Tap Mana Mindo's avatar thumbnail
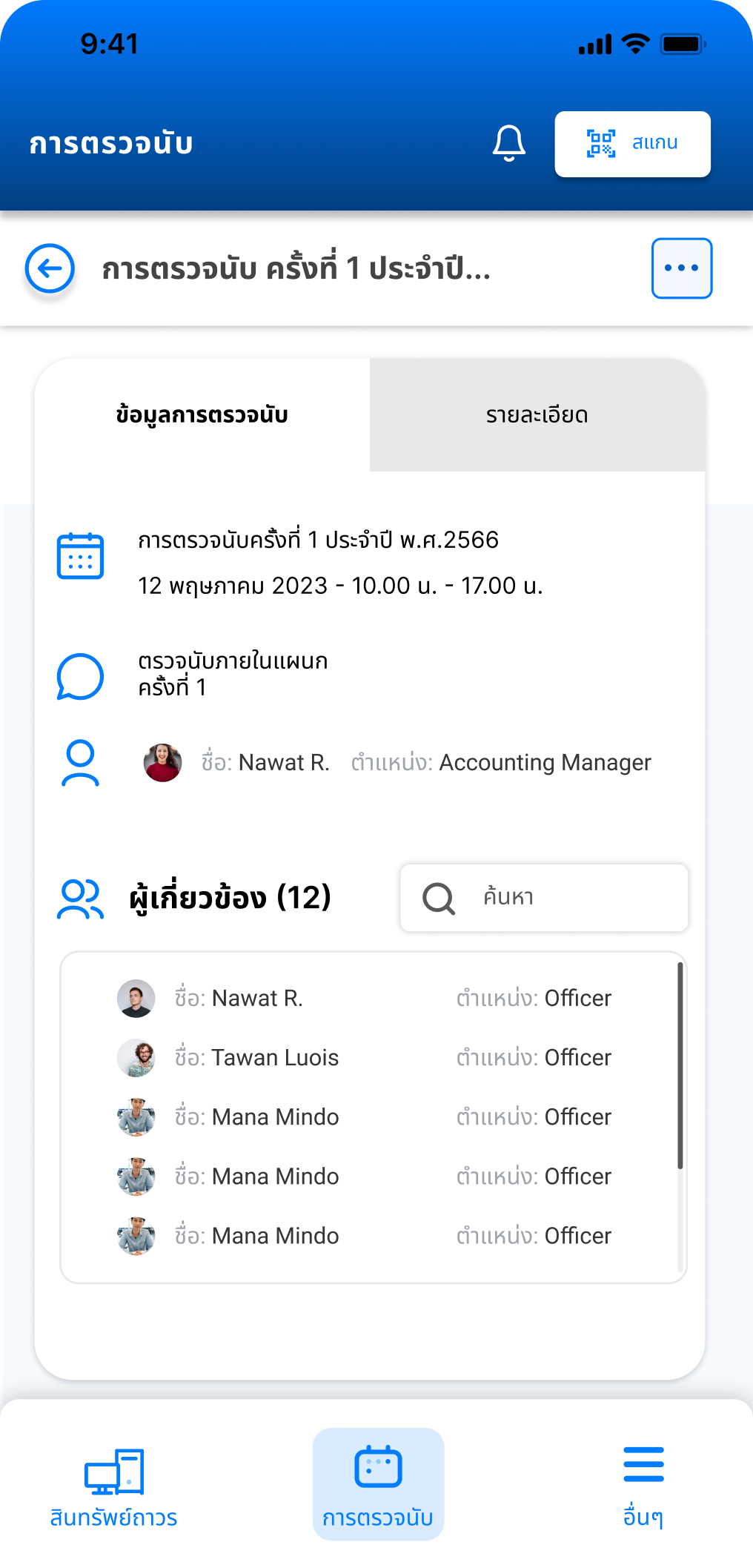Image resolution: width=753 pixels, height=1568 pixels. coord(136,1117)
